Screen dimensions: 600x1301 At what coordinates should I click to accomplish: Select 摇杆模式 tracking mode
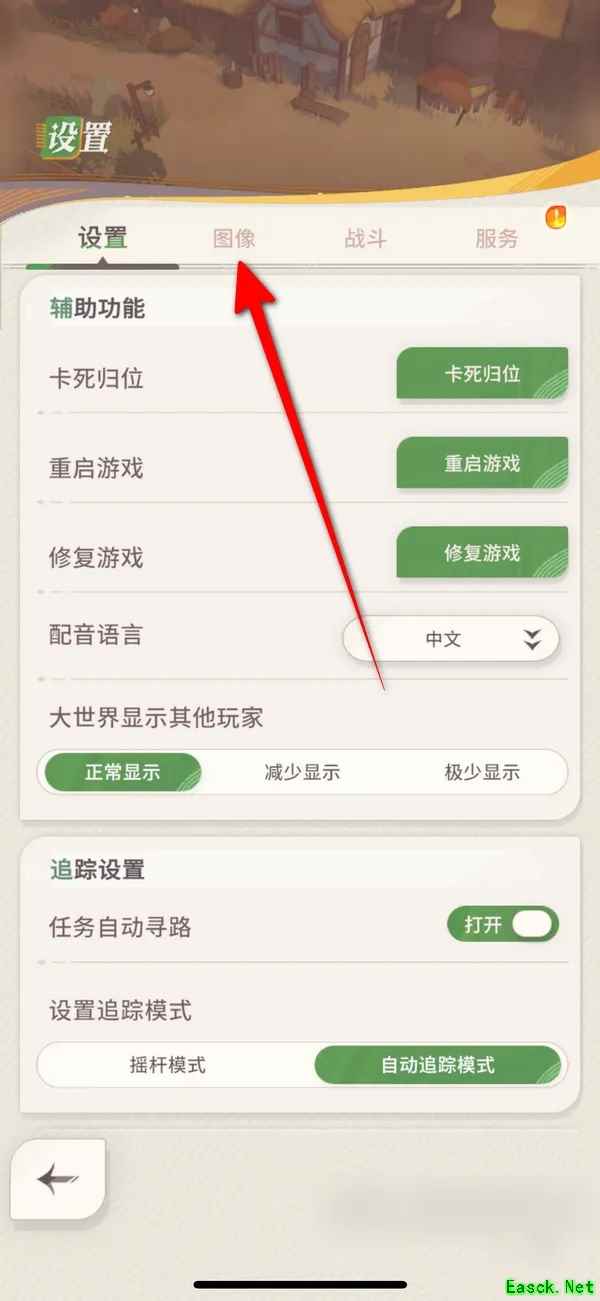tap(168, 1065)
